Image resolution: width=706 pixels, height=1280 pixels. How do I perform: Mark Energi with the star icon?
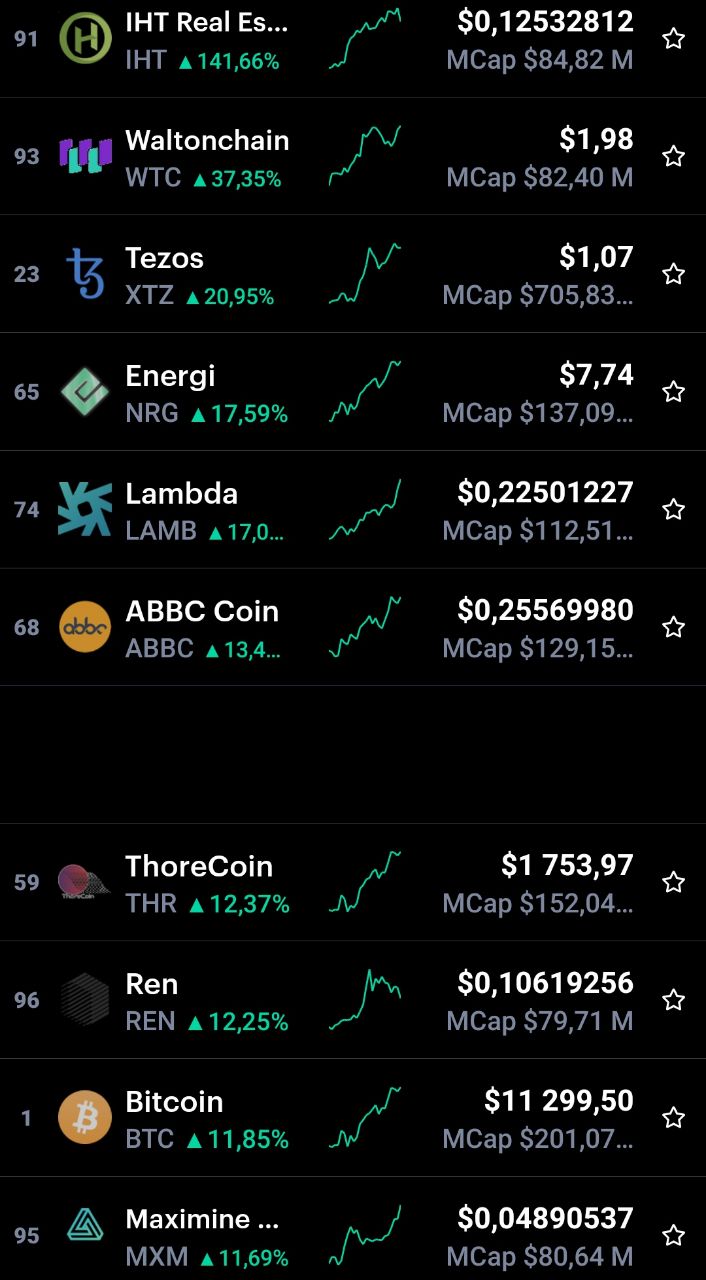(674, 392)
